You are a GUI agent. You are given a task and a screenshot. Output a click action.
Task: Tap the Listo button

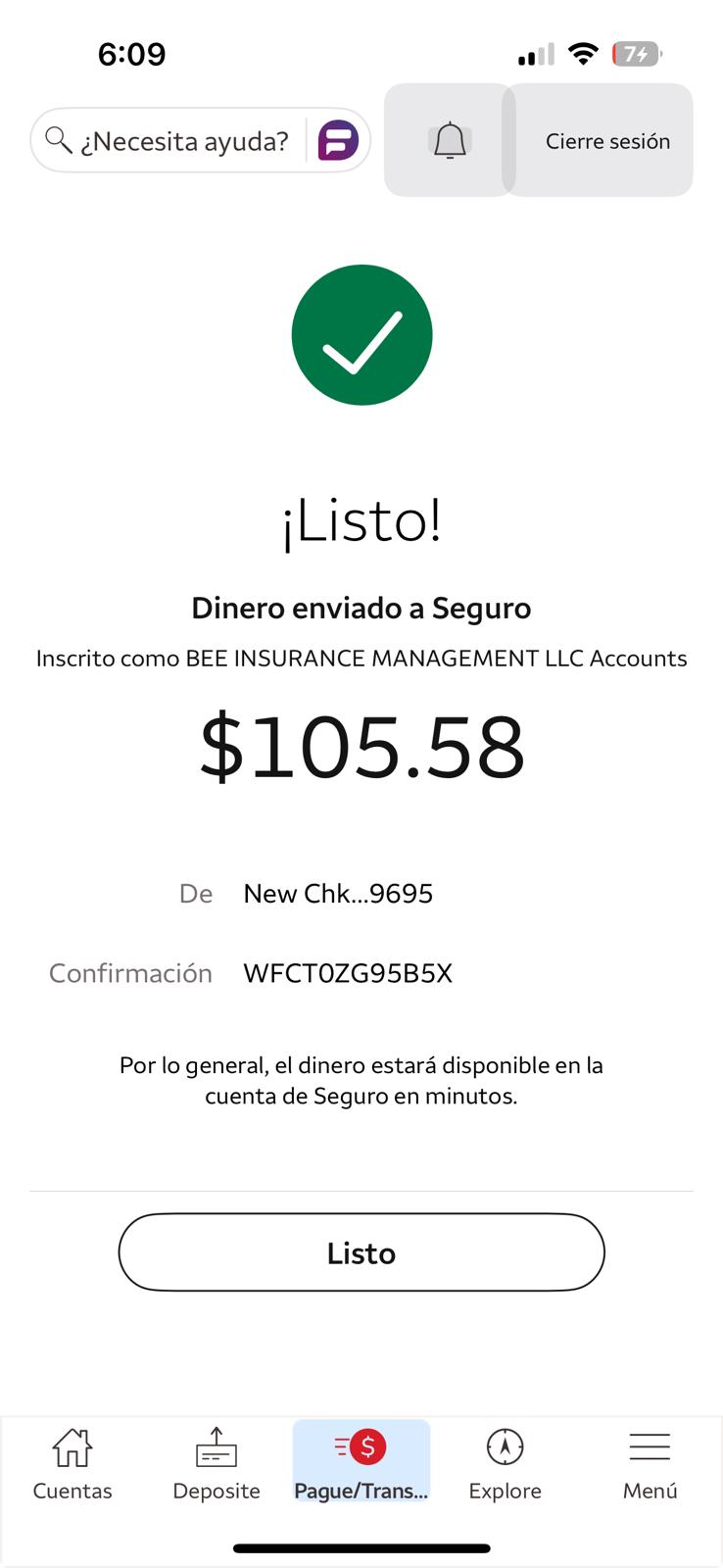coord(361,1252)
